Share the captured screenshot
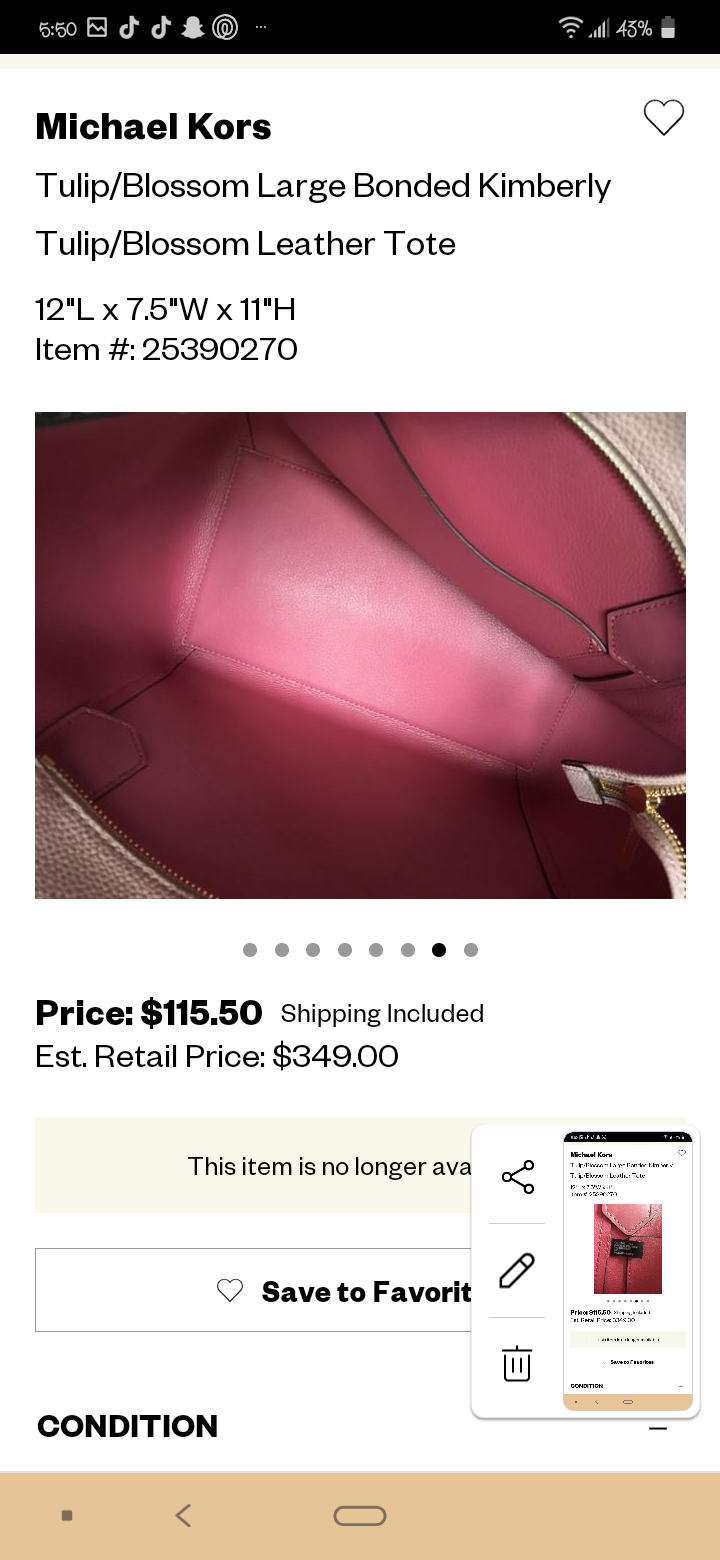720x1560 pixels. click(x=517, y=1177)
